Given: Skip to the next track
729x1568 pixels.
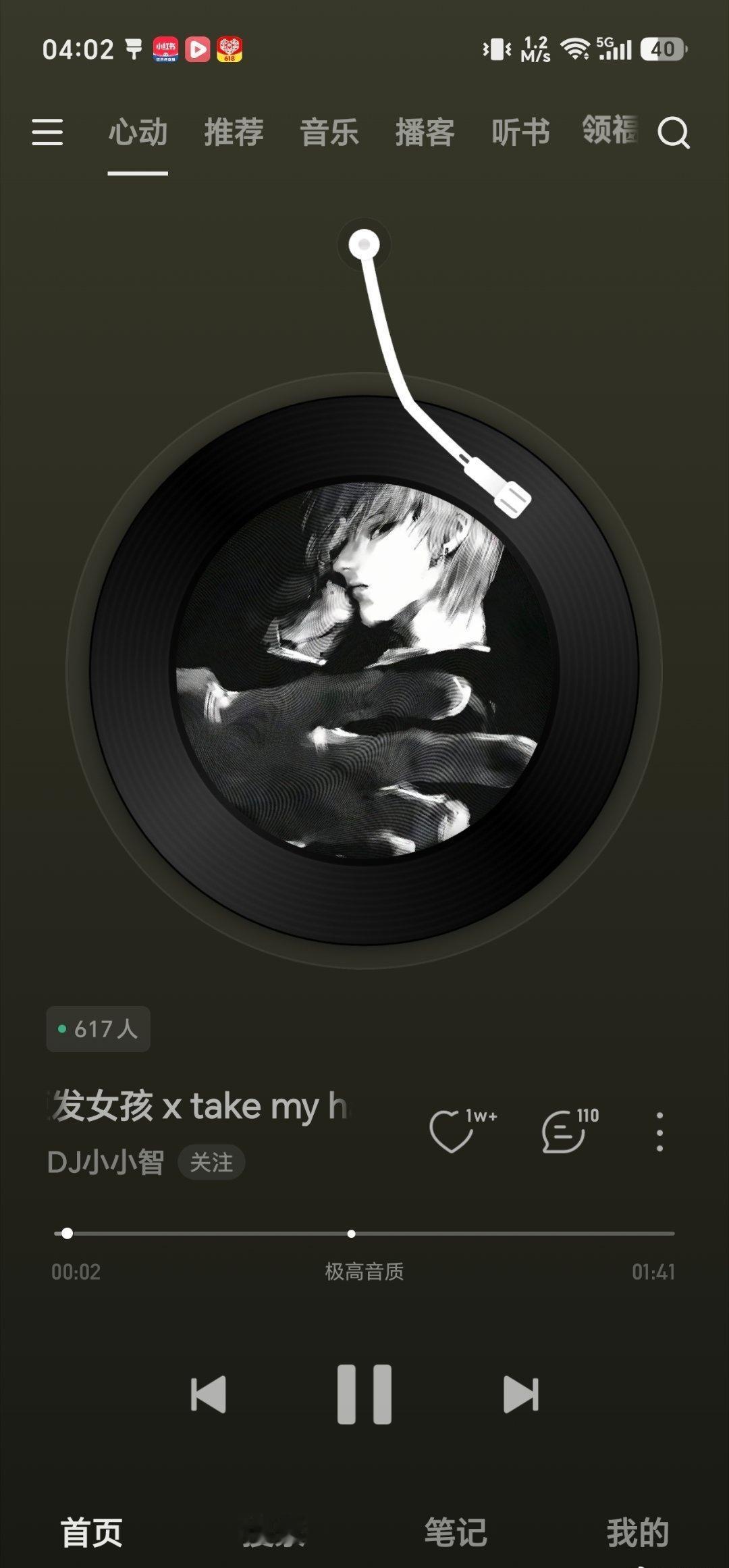Looking at the screenshot, I should pos(520,1394).
